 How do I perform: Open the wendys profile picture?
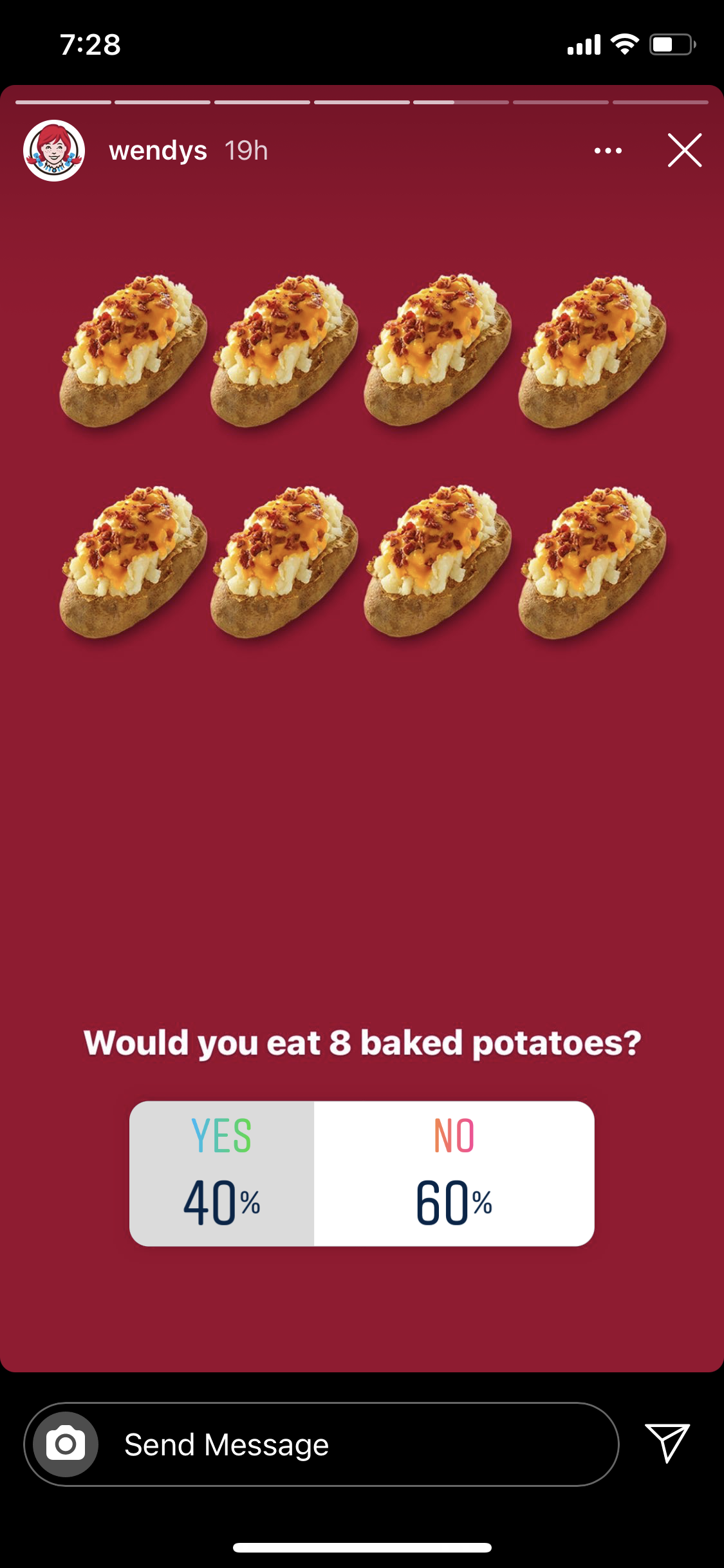click(x=54, y=151)
